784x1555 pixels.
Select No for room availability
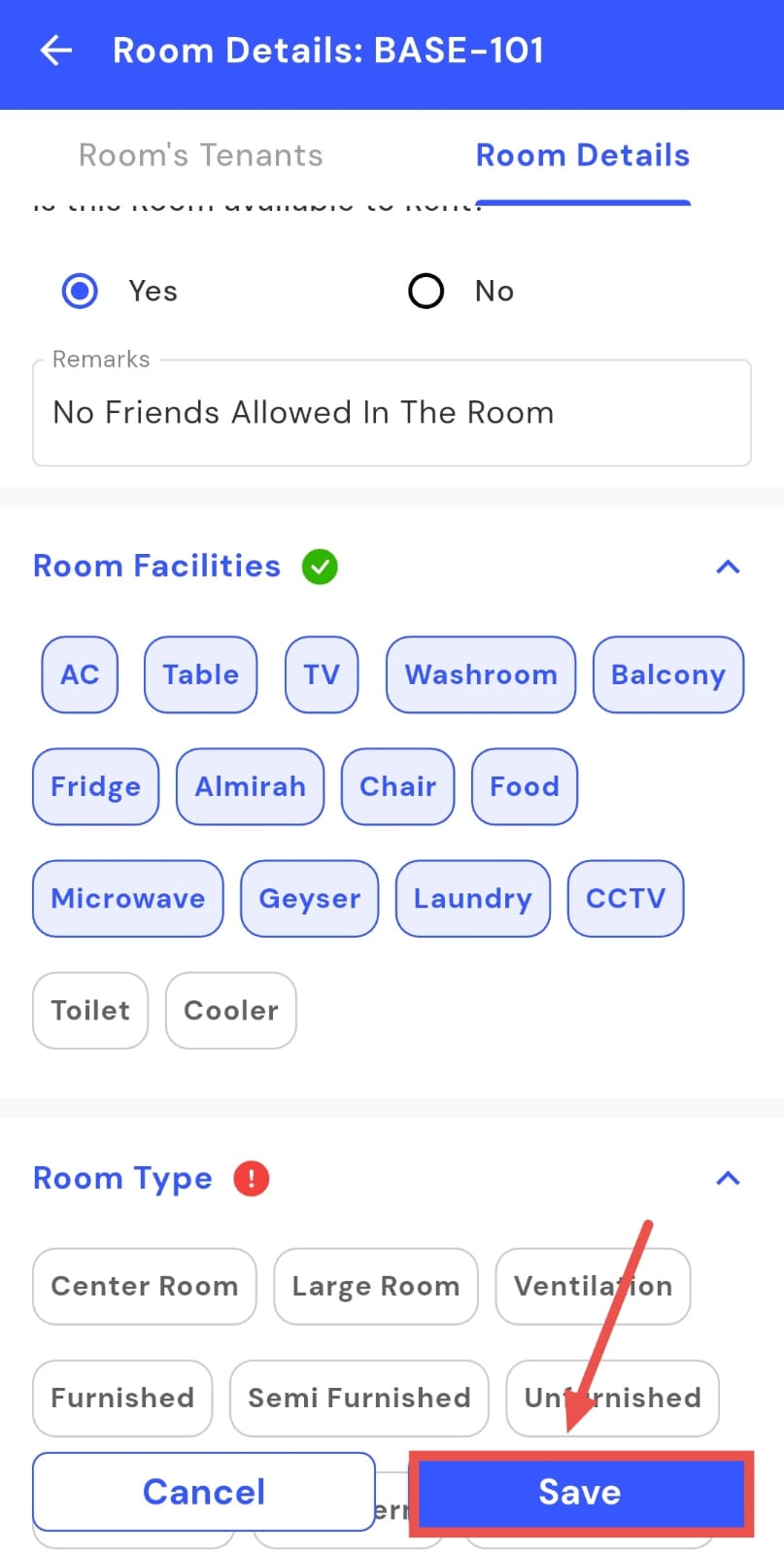426,291
